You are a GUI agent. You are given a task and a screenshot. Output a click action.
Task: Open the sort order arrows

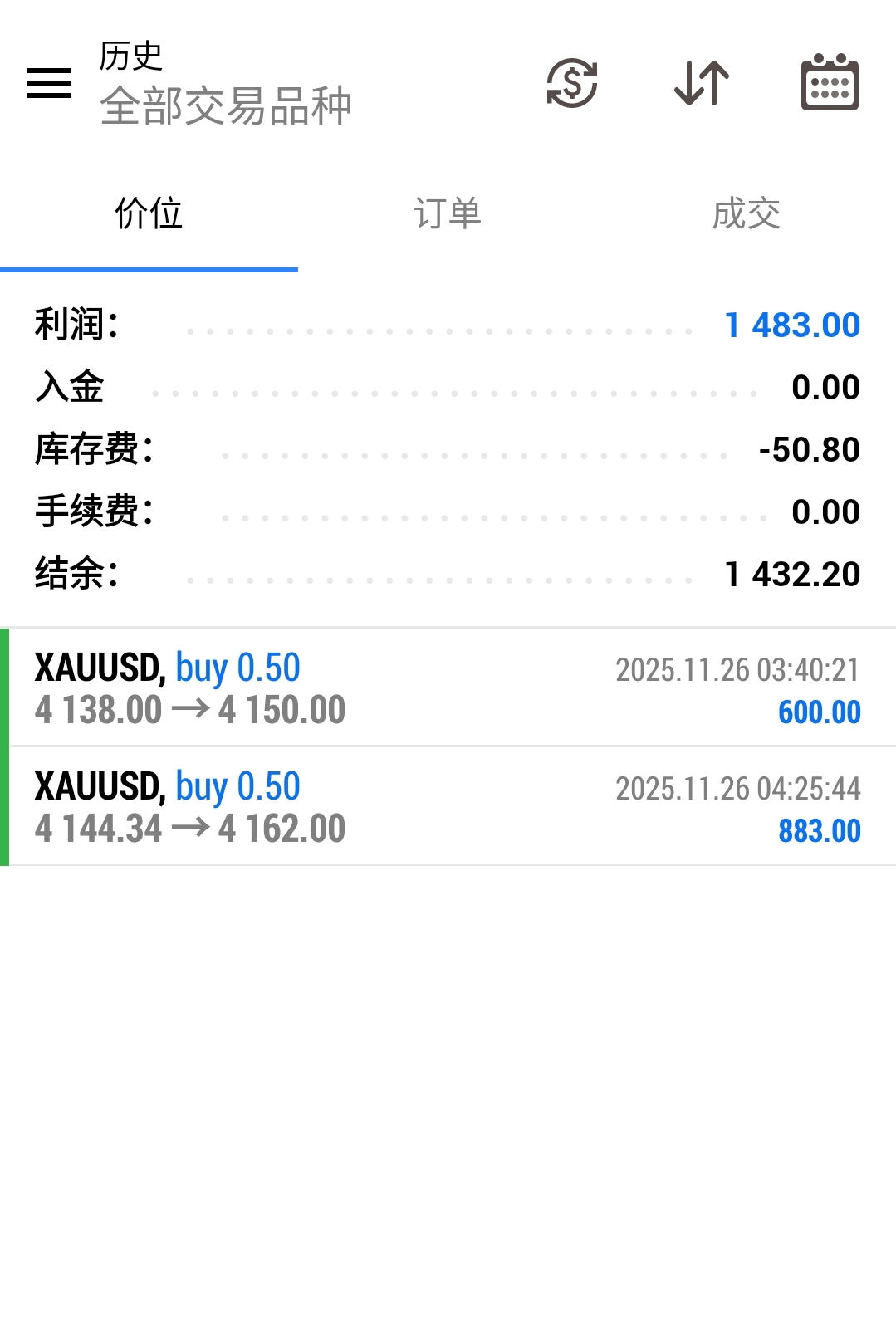(702, 83)
